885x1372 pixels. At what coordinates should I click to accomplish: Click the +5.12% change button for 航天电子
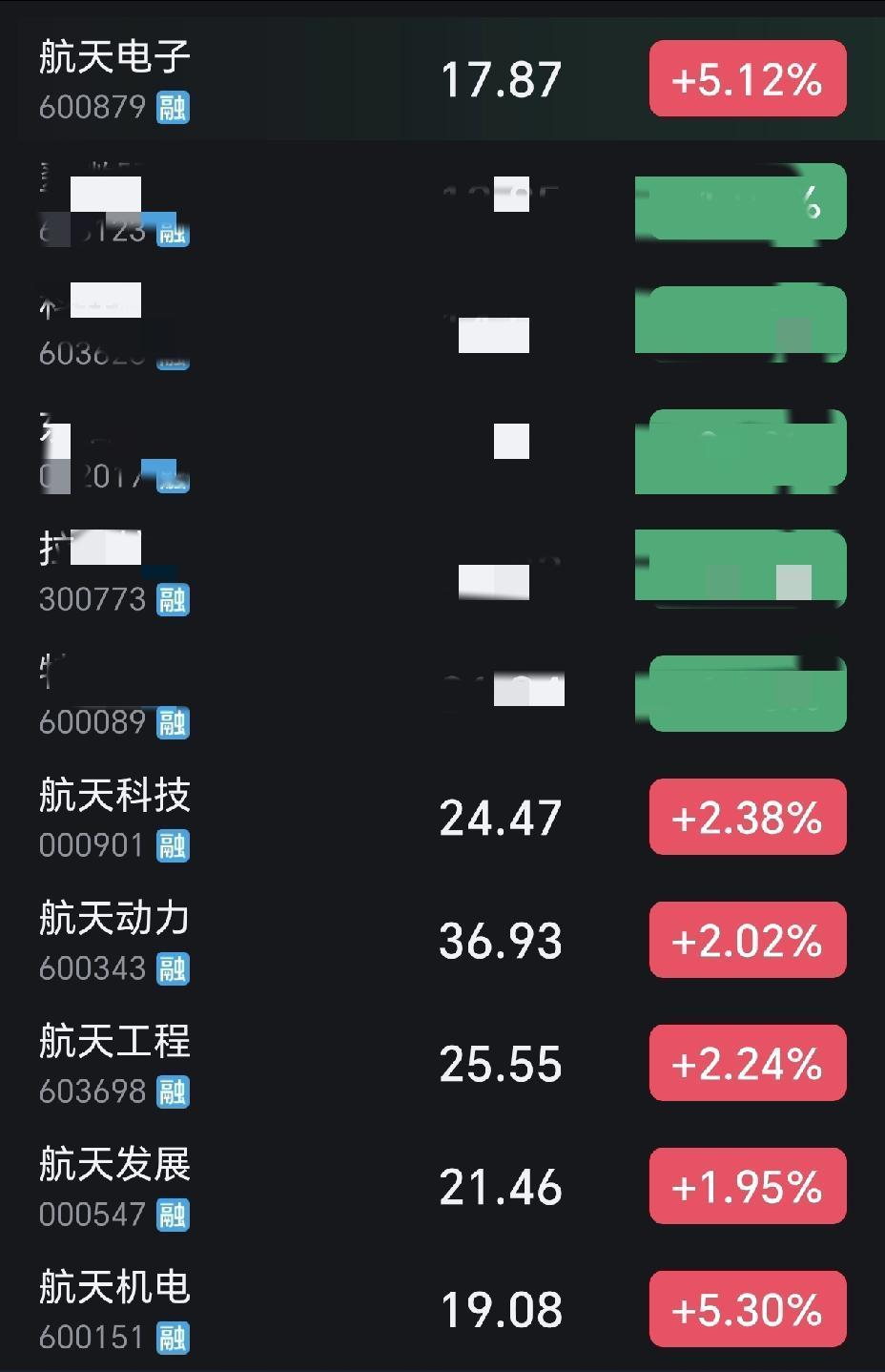[747, 80]
